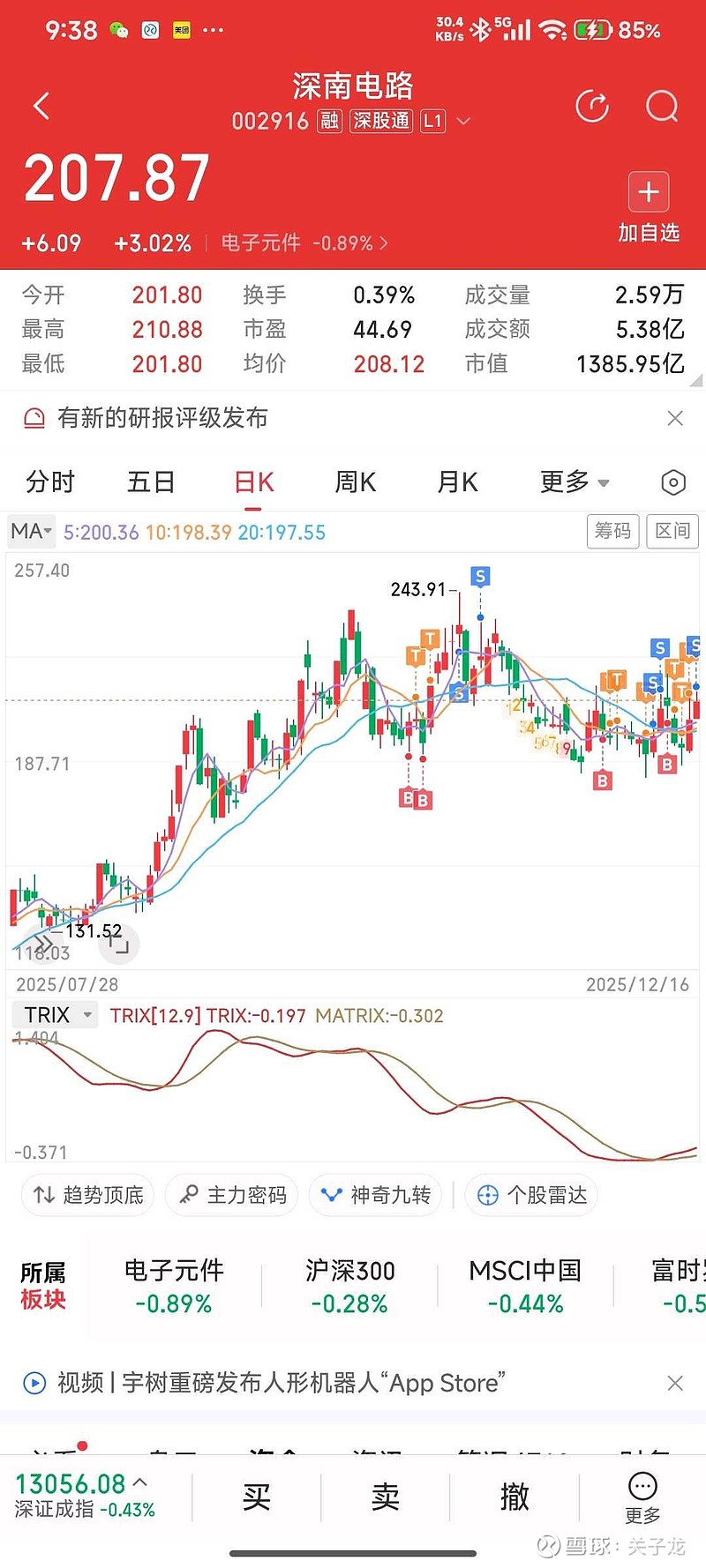Play the 宇树 robot video
Screen dimensions: 706x1568
tap(32, 1383)
